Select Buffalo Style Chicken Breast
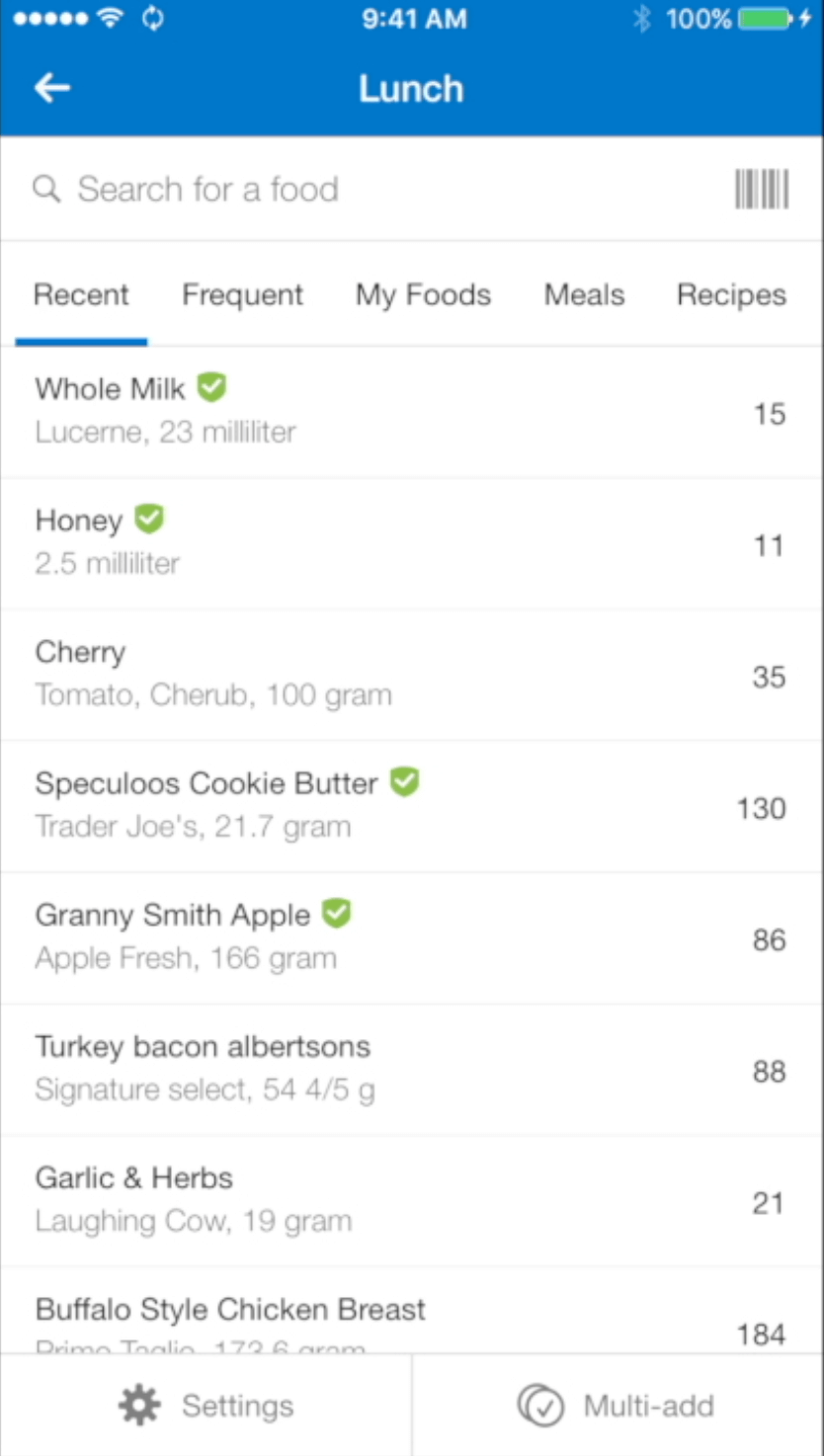This screenshot has height=1456, width=824. [x=412, y=1311]
